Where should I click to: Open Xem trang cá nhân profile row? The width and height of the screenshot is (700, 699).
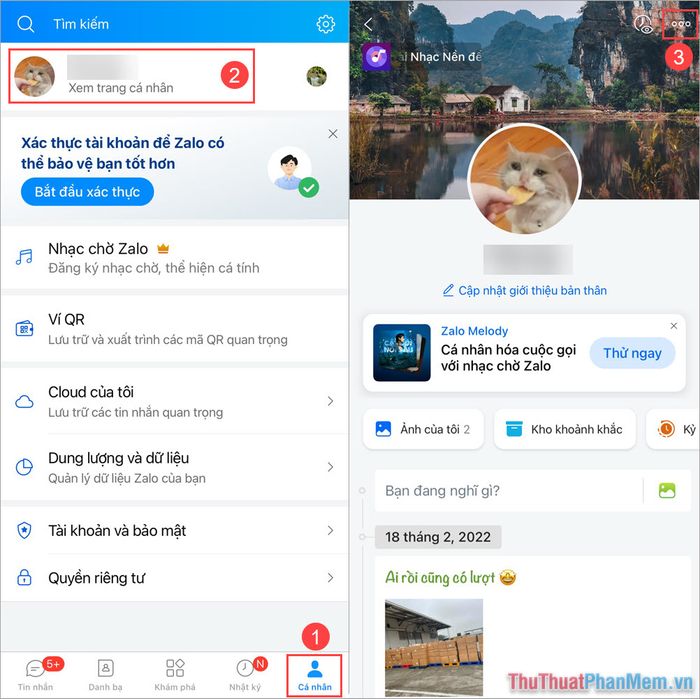[130, 77]
